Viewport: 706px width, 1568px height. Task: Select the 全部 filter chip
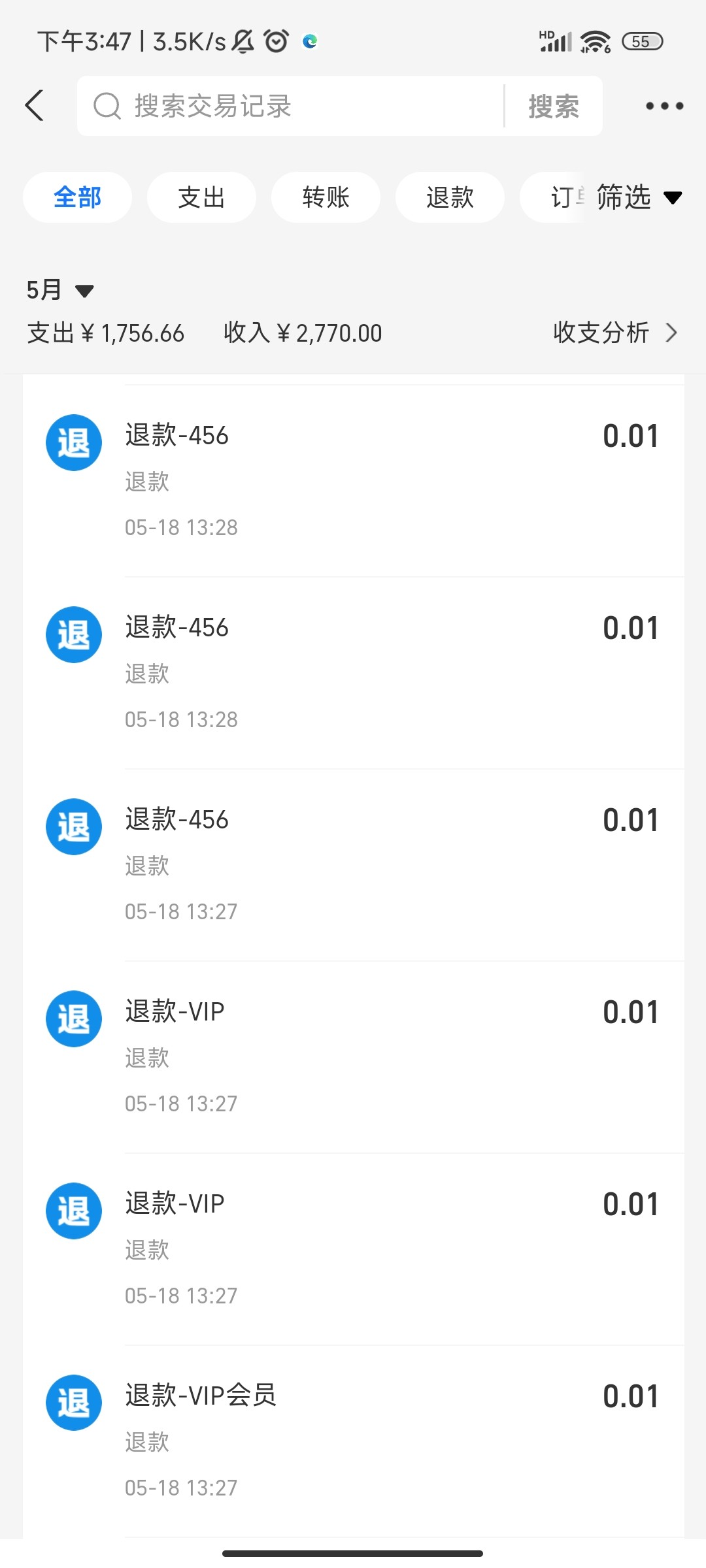click(77, 197)
